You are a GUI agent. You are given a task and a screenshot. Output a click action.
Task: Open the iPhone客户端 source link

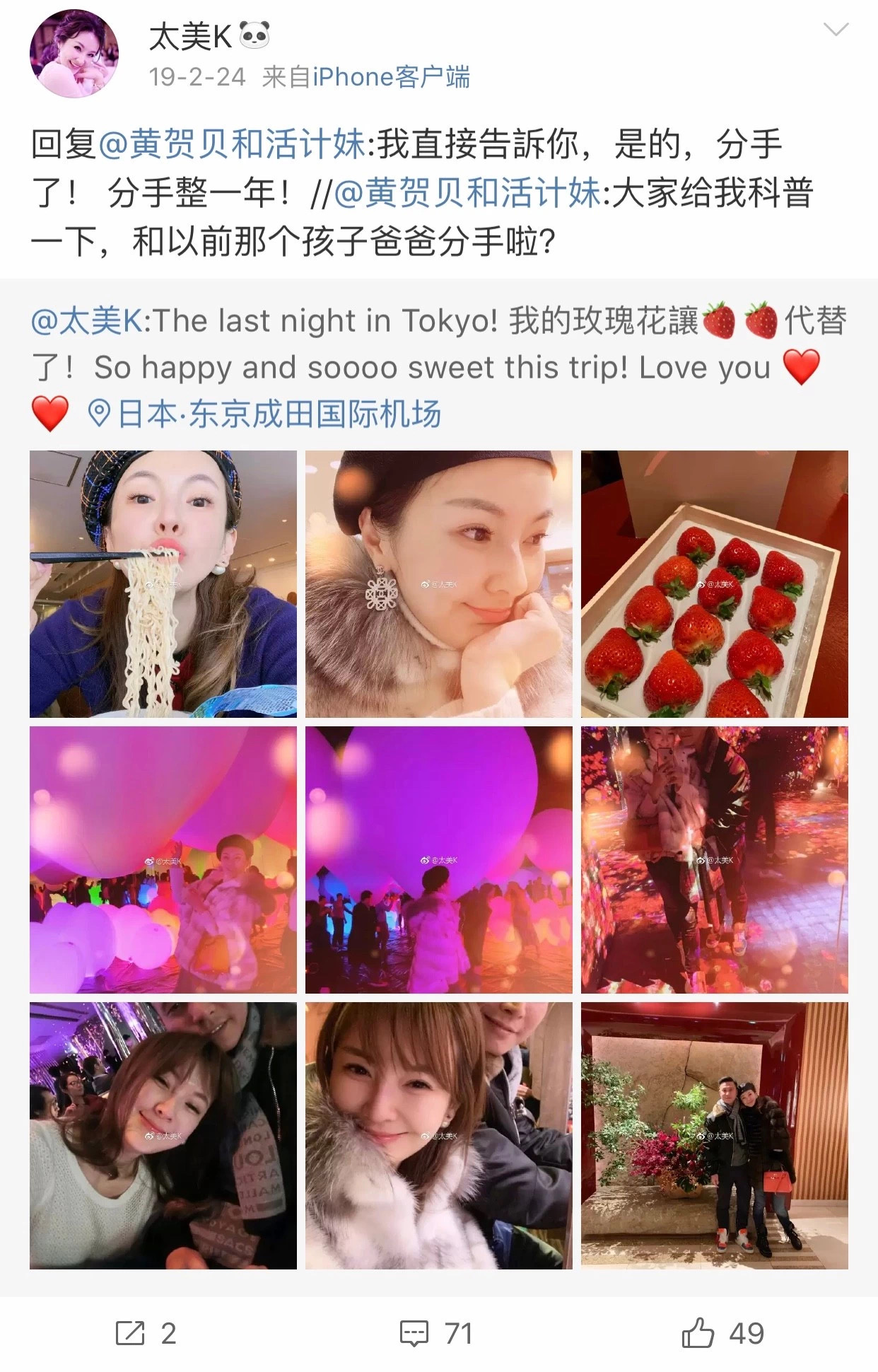coord(391,77)
